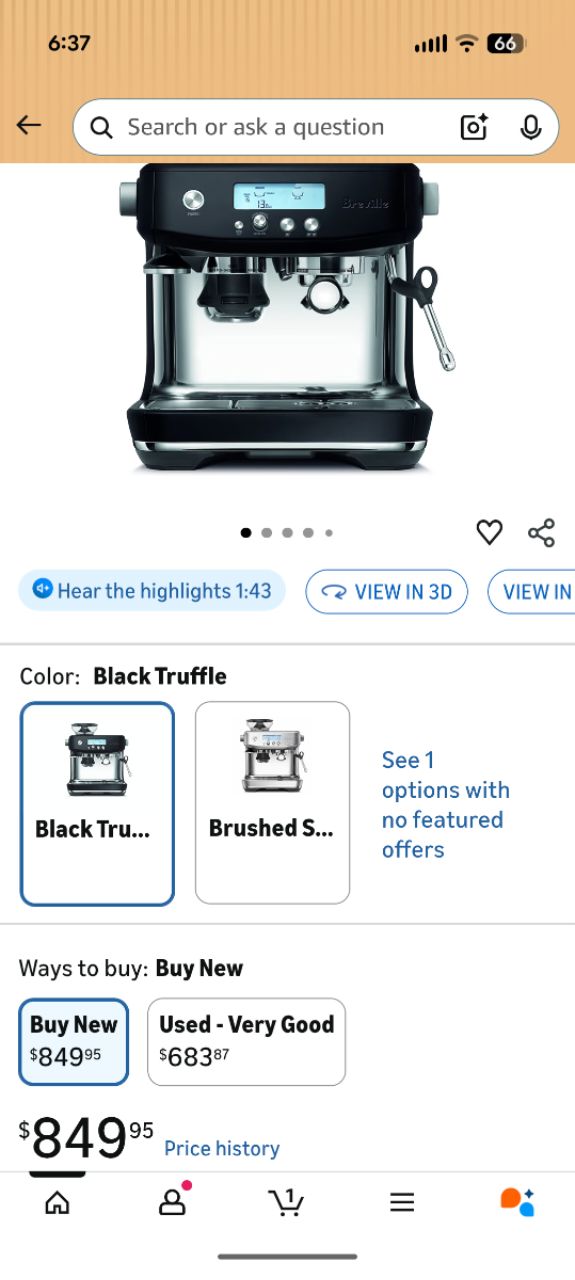Tap the VIEW IN 3D button
This screenshot has width=575, height=1280.
[386, 591]
